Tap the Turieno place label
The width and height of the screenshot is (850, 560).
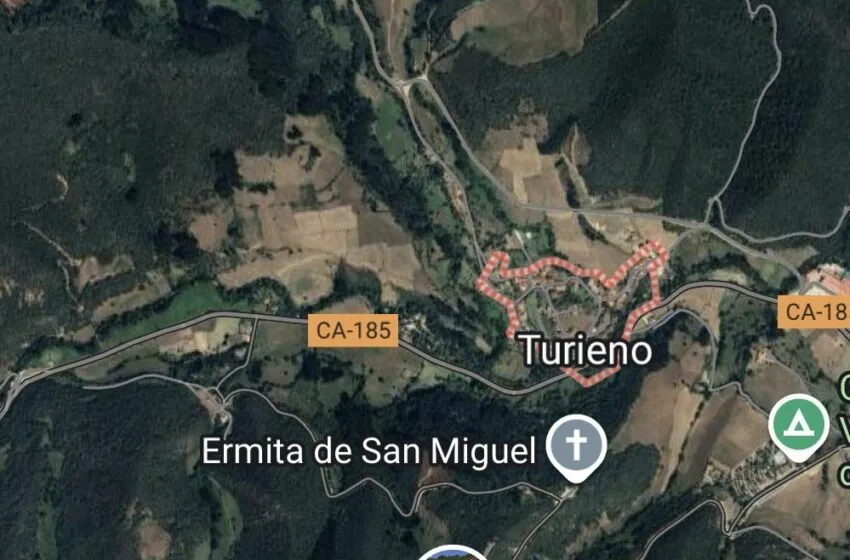(x=585, y=351)
